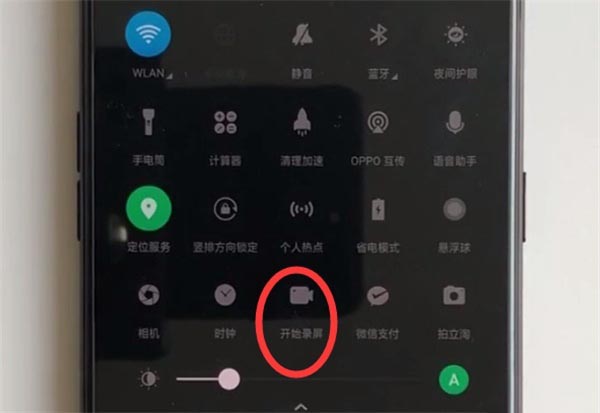
Task: Turn on night eye protection (夜间护眼)
Action: point(454,37)
